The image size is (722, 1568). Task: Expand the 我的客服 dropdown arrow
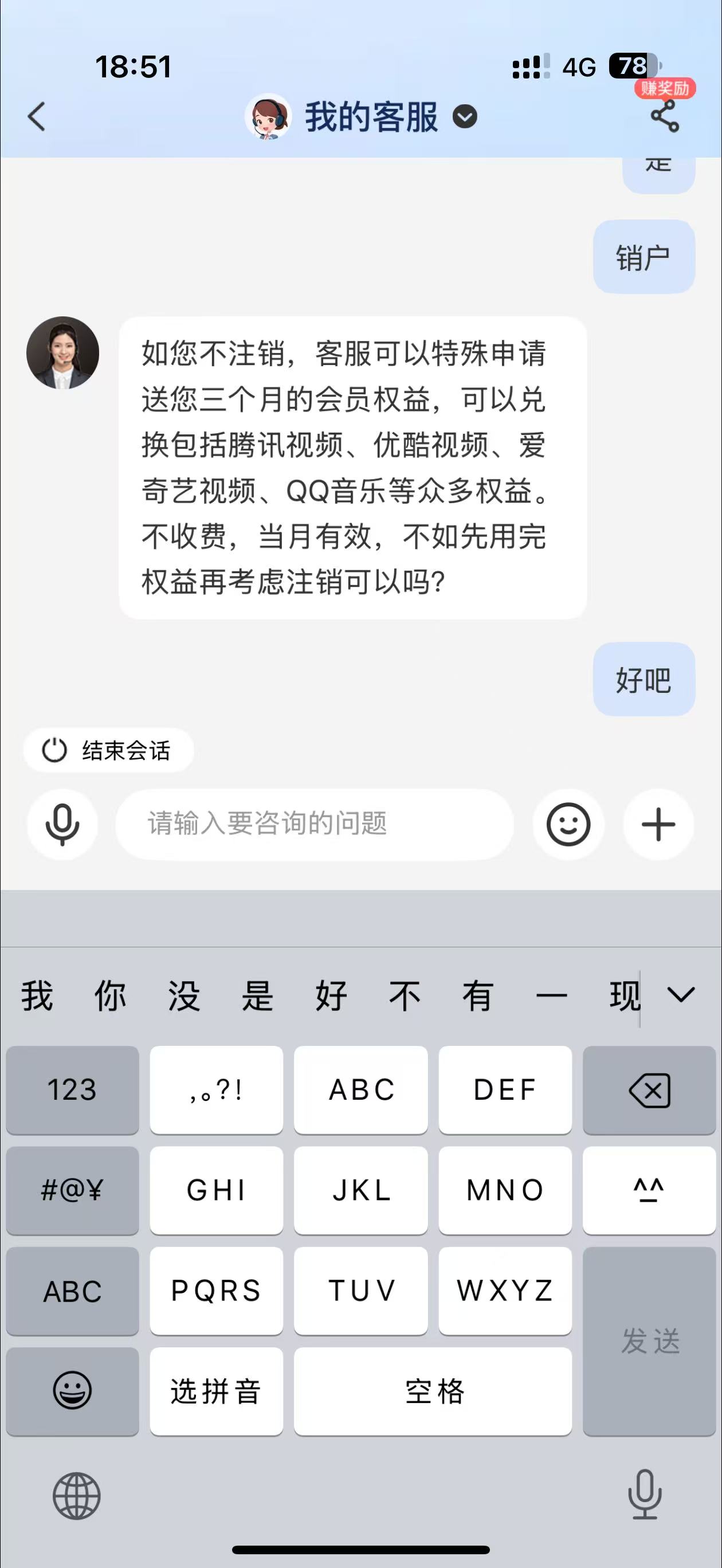(x=465, y=116)
